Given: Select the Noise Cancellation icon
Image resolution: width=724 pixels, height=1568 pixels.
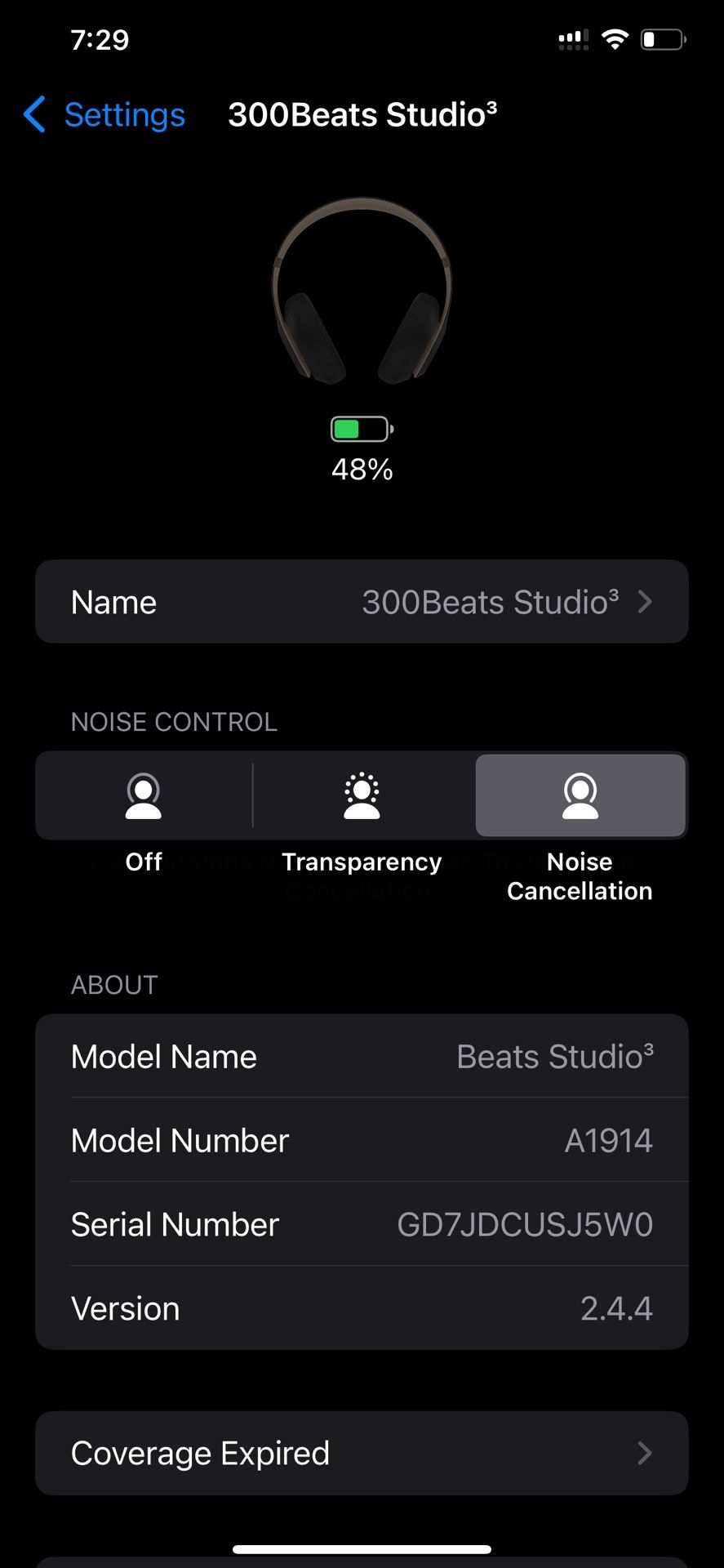Looking at the screenshot, I should click(580, 795).
